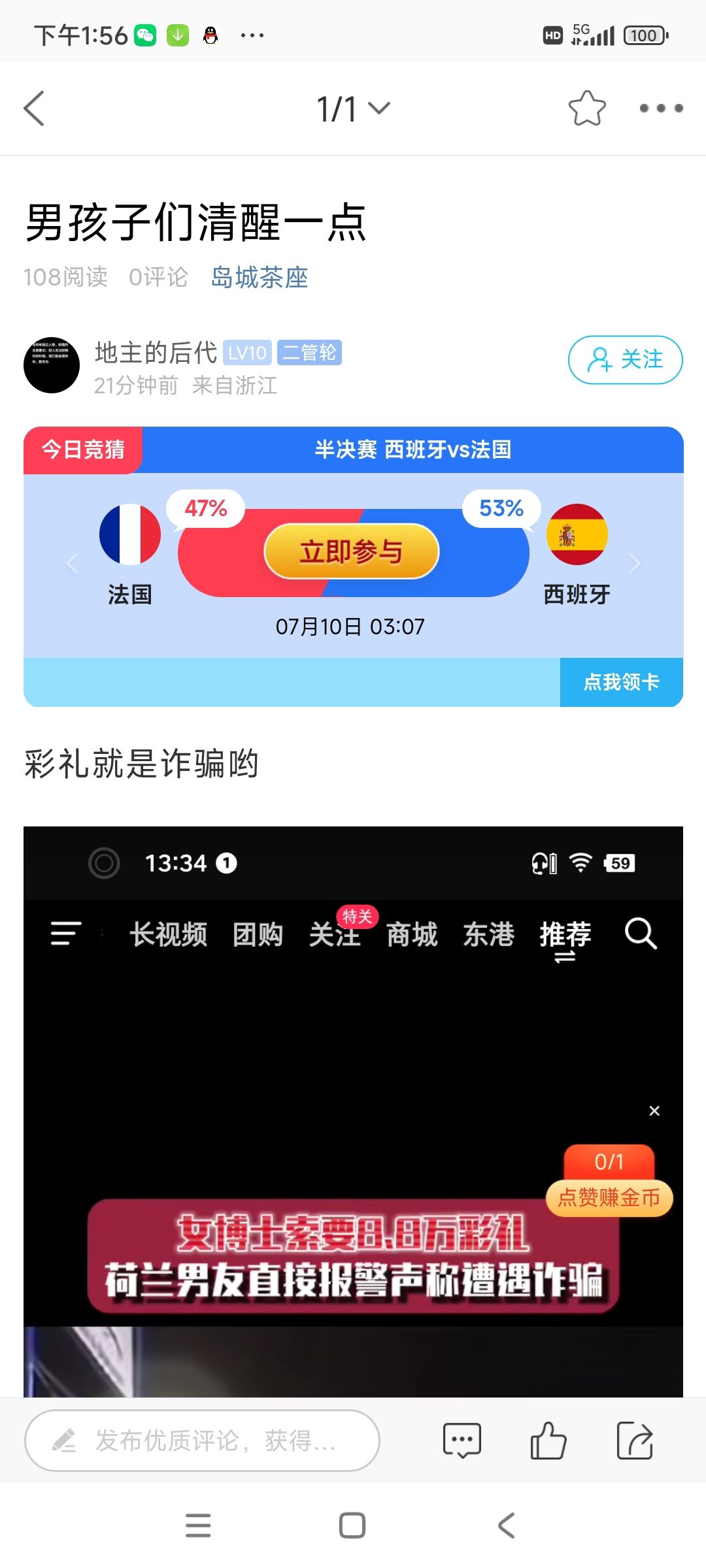Like the post with thumbs-up icon
This screenshot has height=1568, width=706.
point(548,1441)
